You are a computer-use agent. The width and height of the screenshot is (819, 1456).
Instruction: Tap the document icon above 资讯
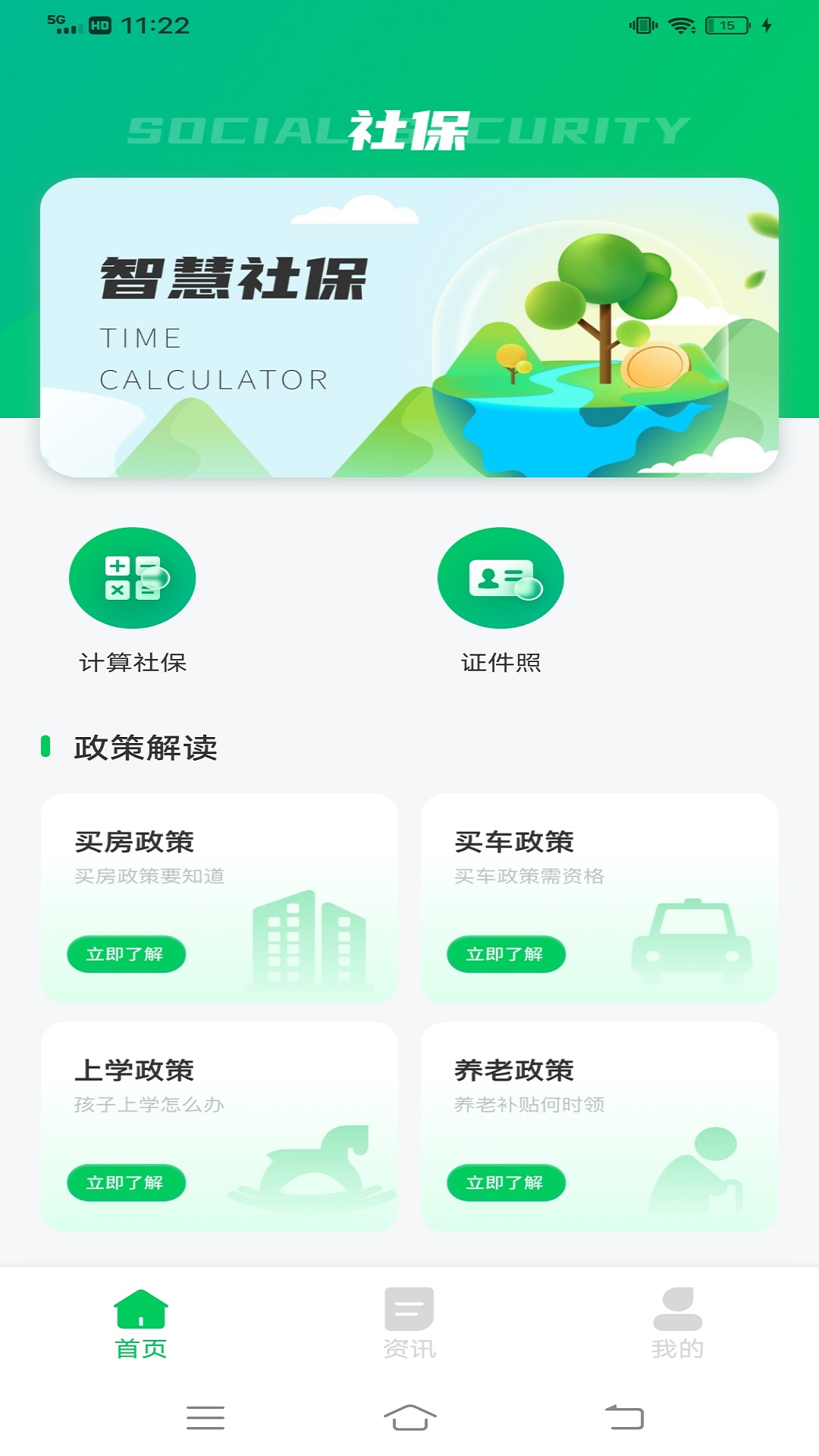pyautogui.click(x=409, y=1310)
